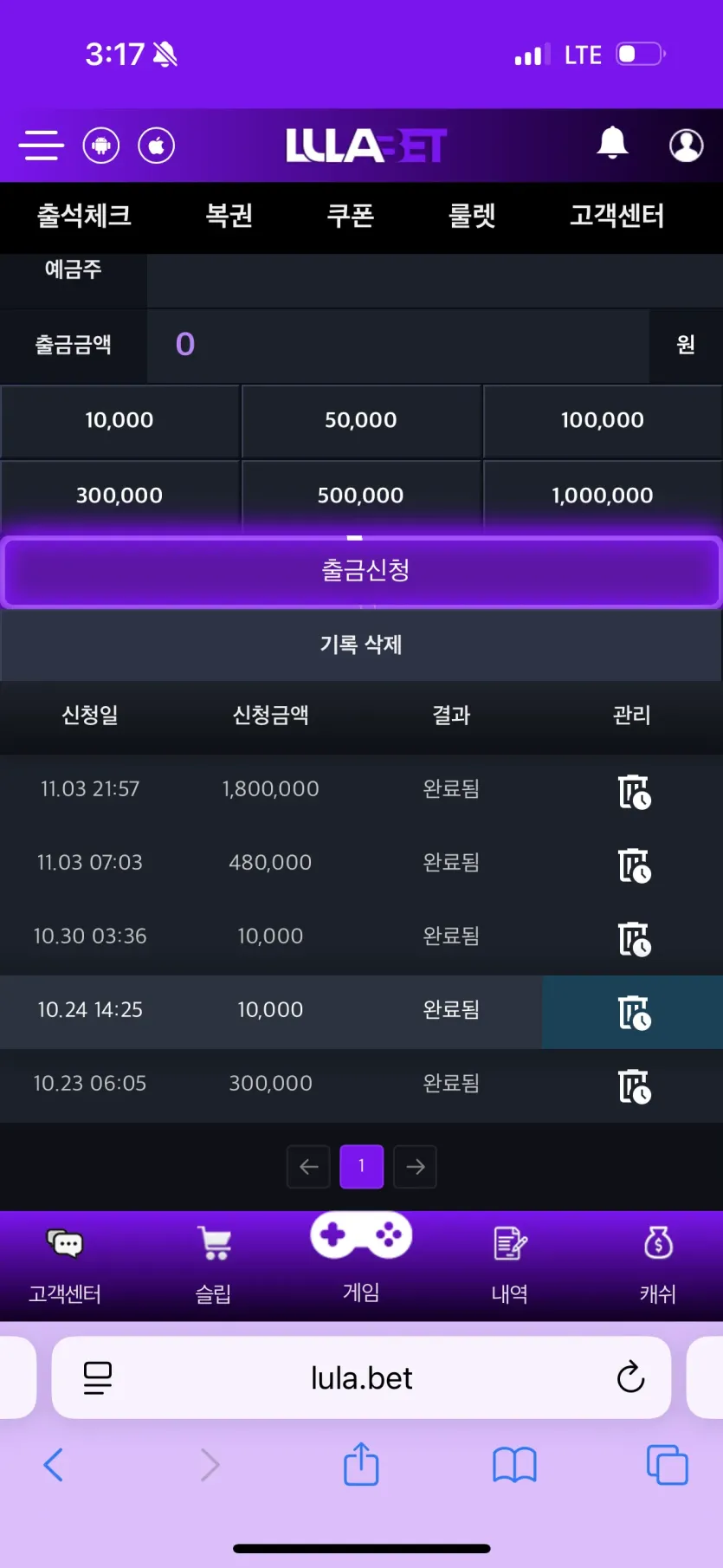Screen dimensions: 723x1568
Task: Tap the 기록 삭제 button
Action: click(x=361, y=645)
